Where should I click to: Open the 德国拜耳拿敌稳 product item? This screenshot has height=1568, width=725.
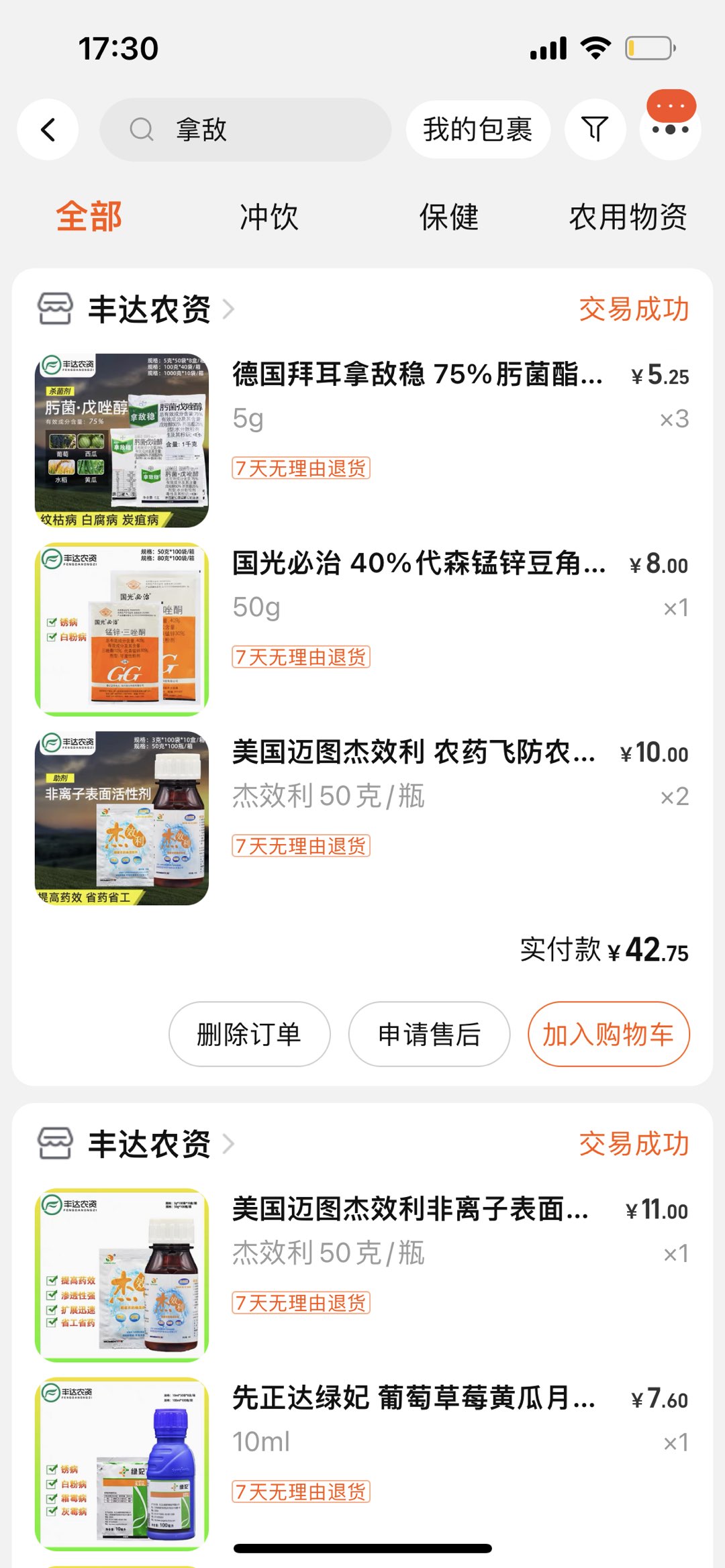(x=416, y=374)
